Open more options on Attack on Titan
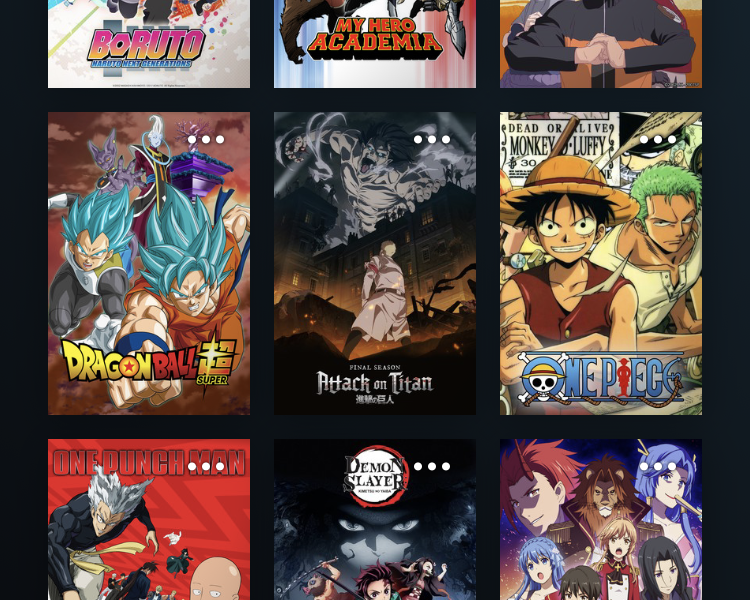The width and height of the screenshot is (750, 600). pyautogui.click(x=432, y=140)
